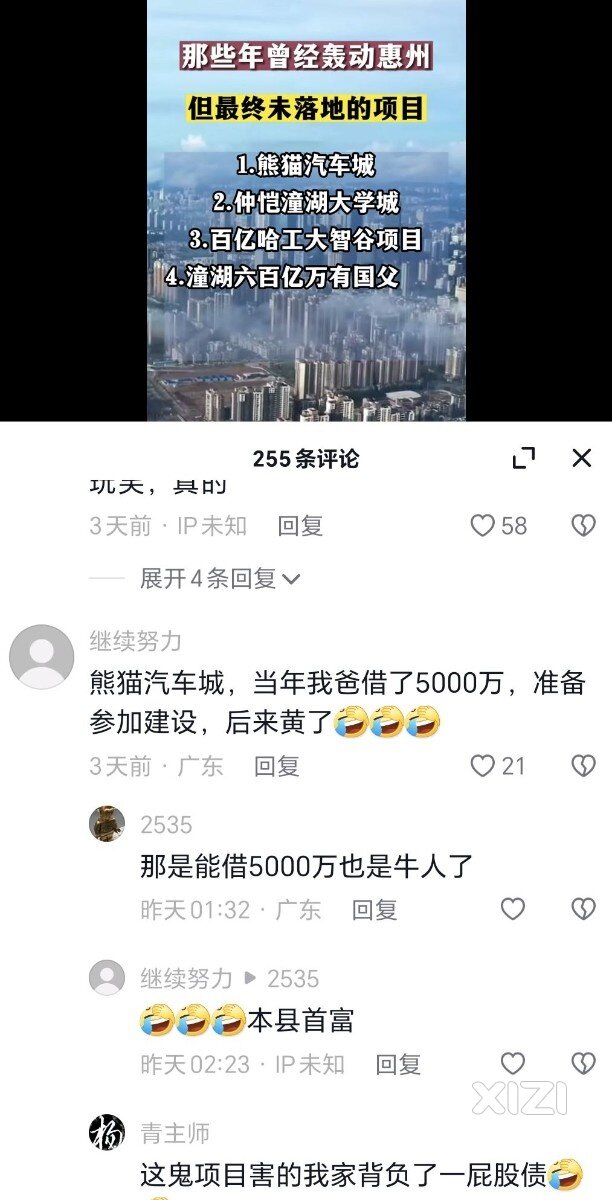Close the comments panel
612x1200 pixels.
coord(581,458)
